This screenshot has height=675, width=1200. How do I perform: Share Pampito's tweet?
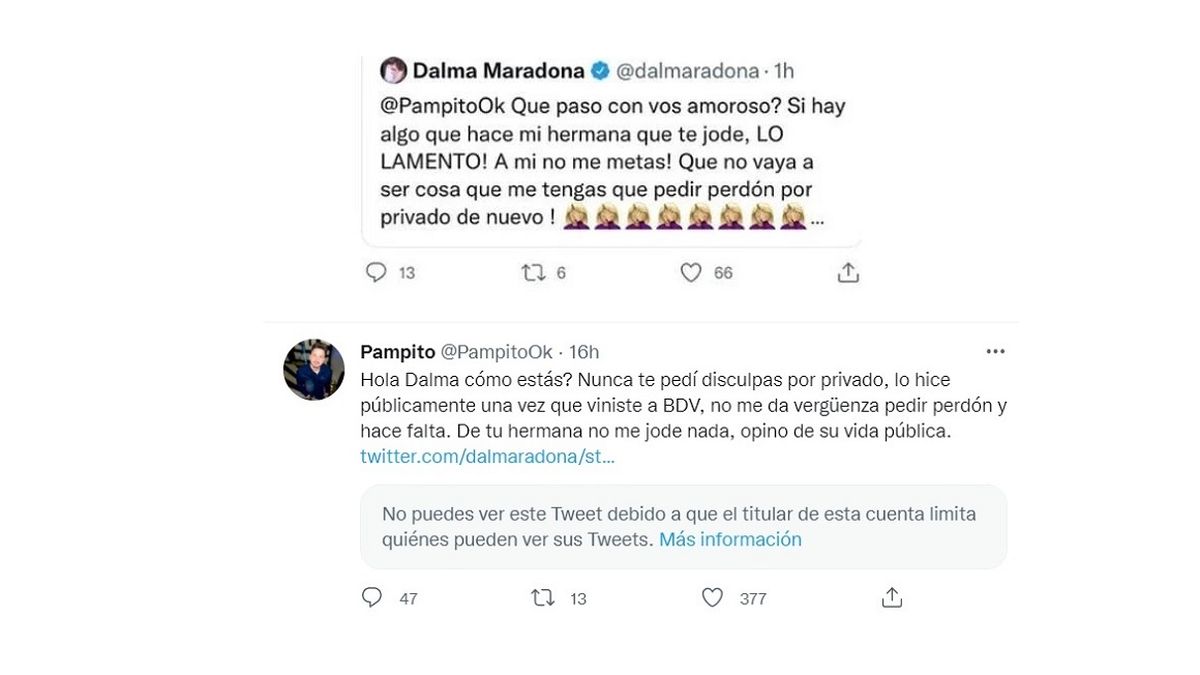click(x=892, y=598)
